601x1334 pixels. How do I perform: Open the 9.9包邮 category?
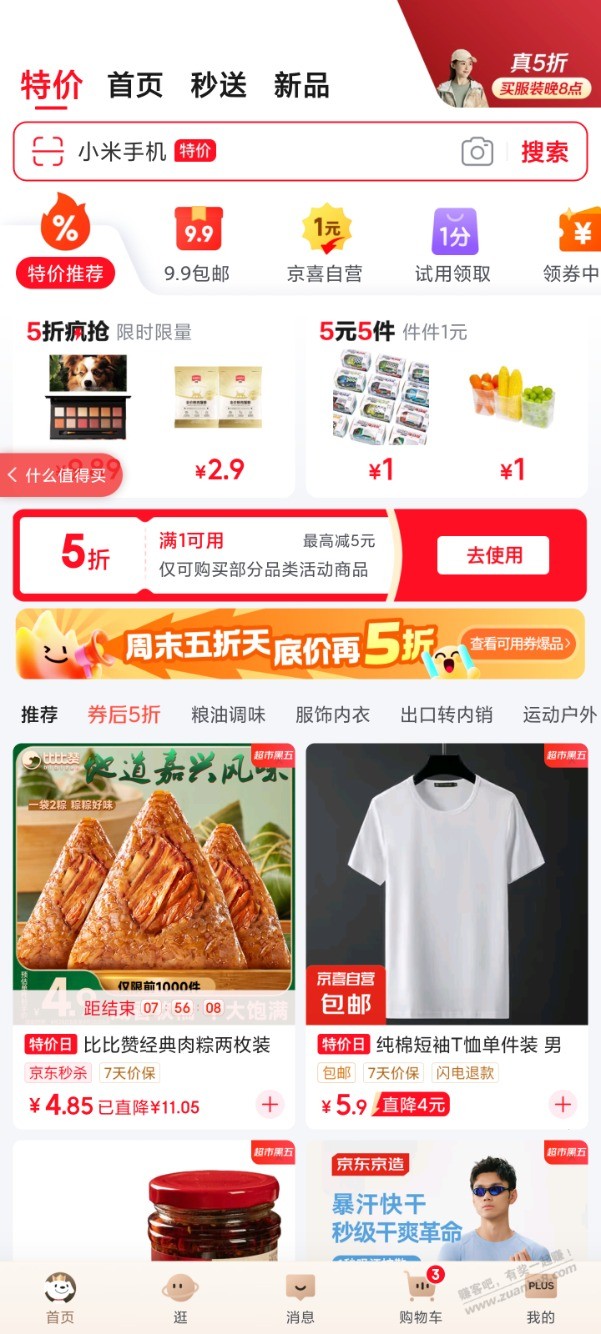pyautogui.click(x=197, y=245)
